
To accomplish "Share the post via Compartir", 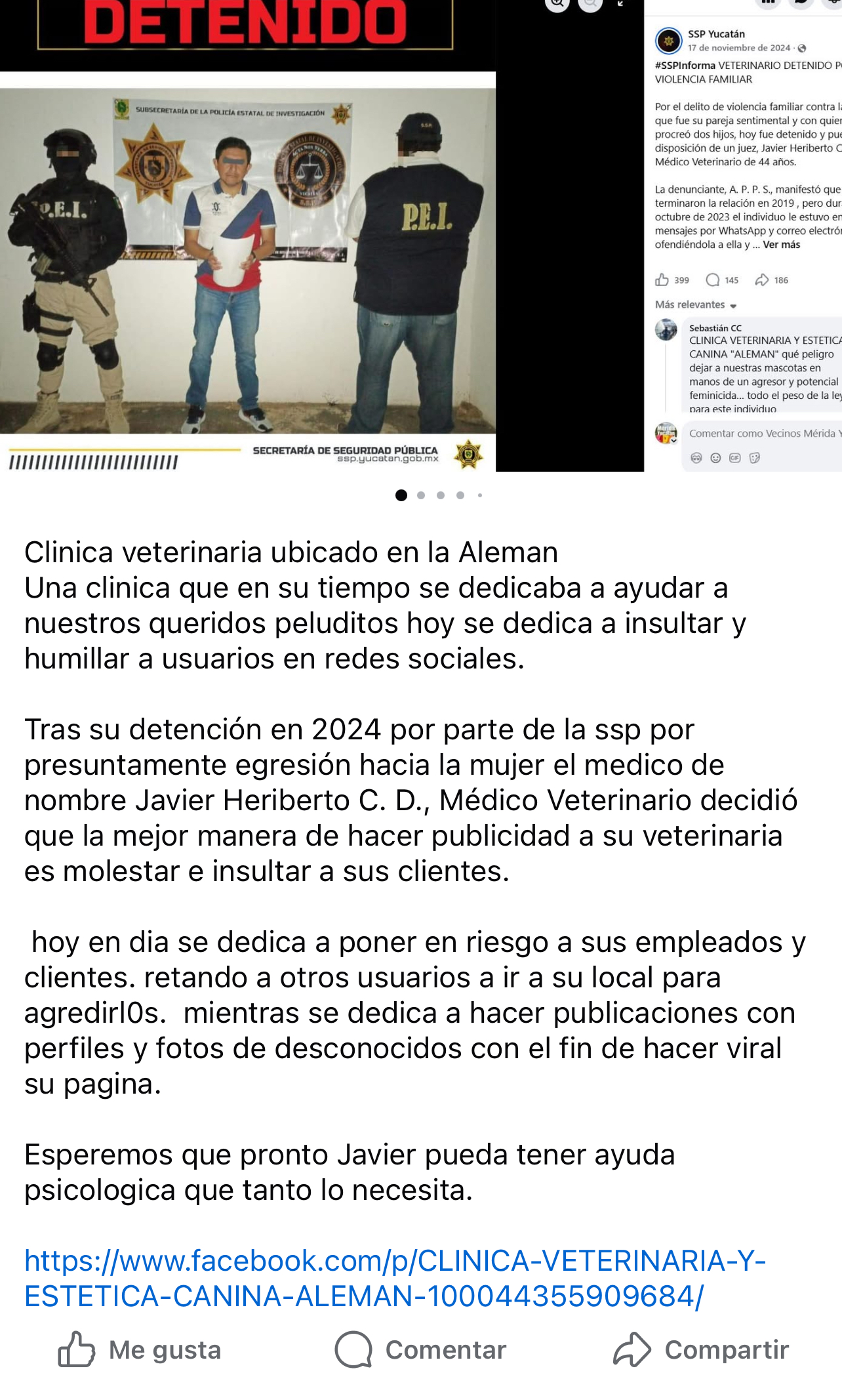I will click(700, 1350).
